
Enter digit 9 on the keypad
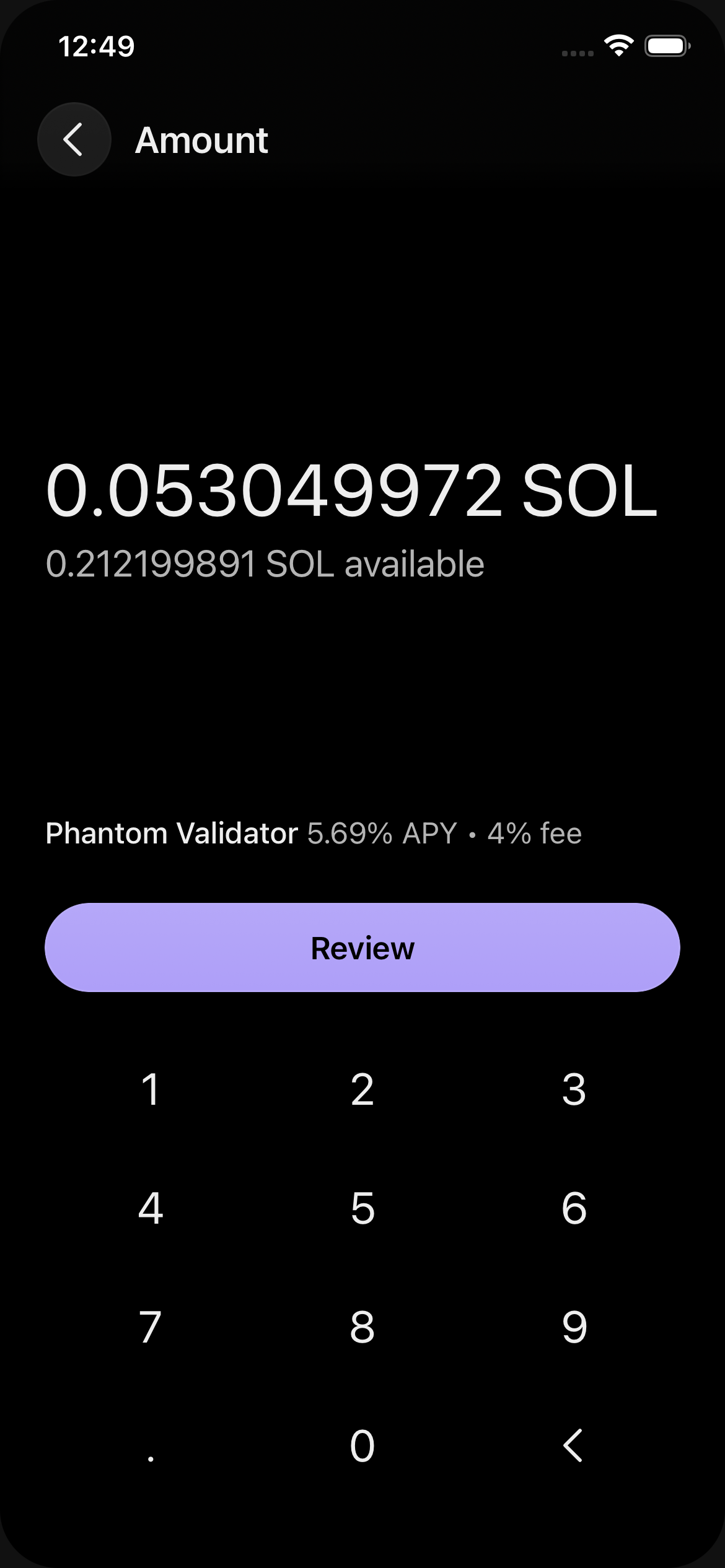click(574, 1327)
